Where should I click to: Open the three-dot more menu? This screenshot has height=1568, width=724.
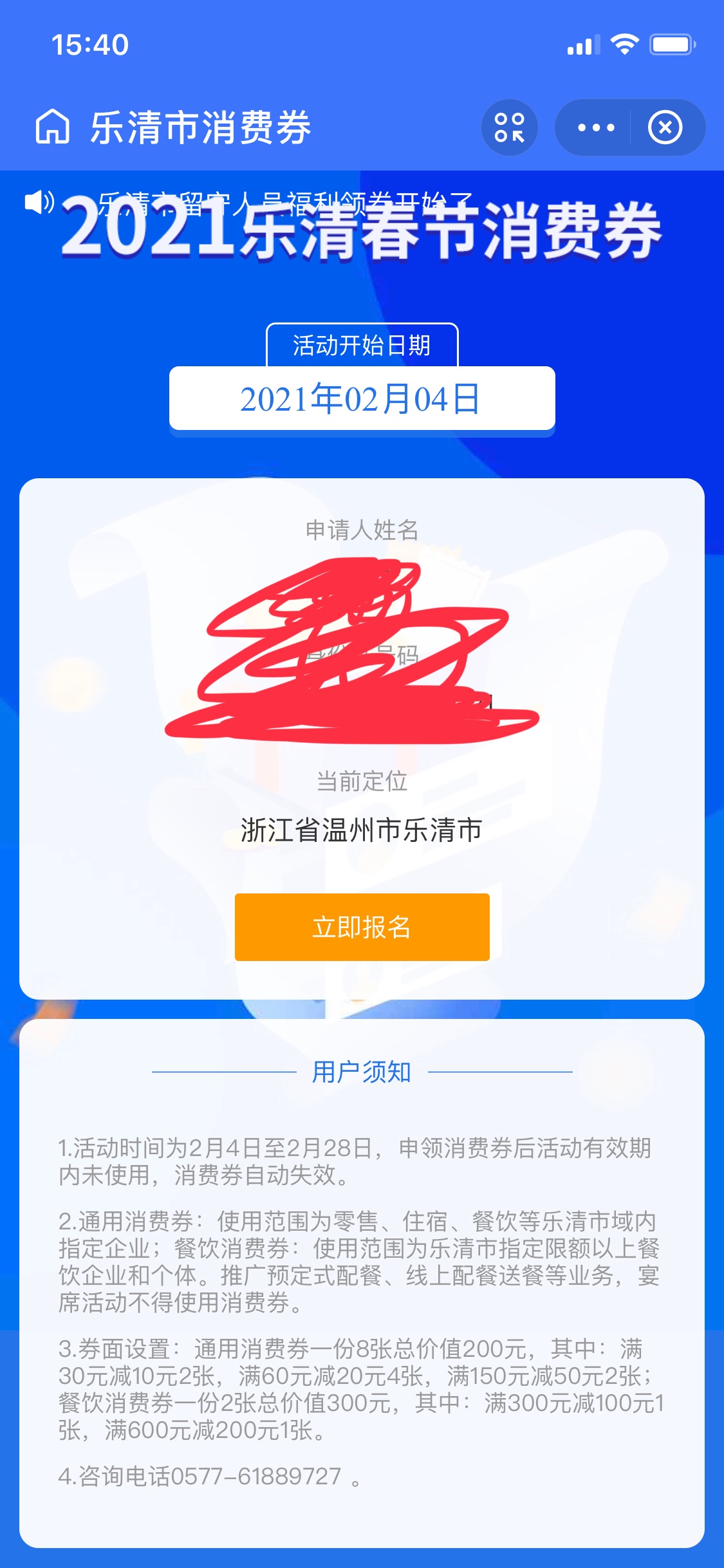[x=595, y=127]
